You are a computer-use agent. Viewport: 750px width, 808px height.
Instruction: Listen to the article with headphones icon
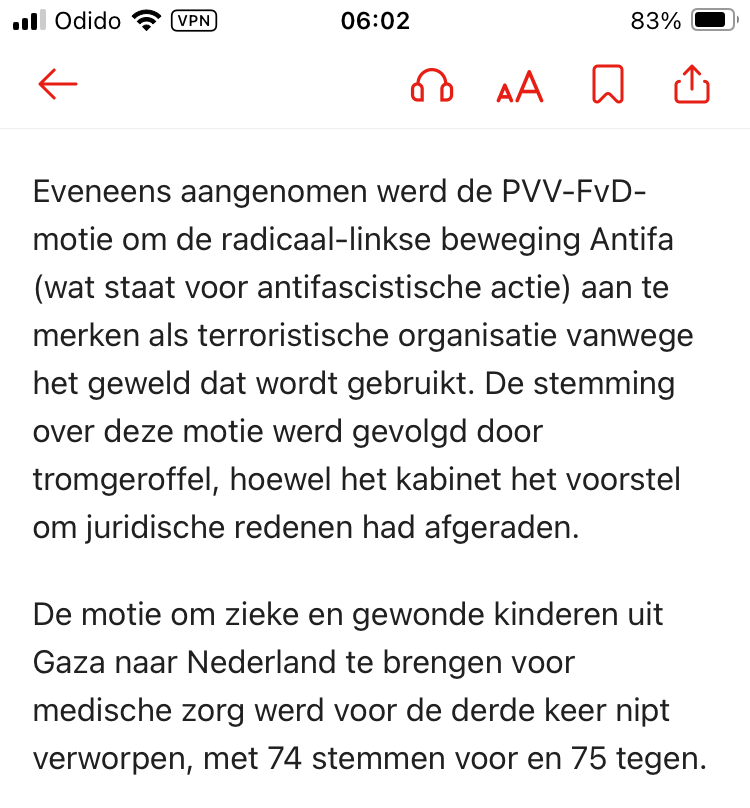tap(432, 86)
